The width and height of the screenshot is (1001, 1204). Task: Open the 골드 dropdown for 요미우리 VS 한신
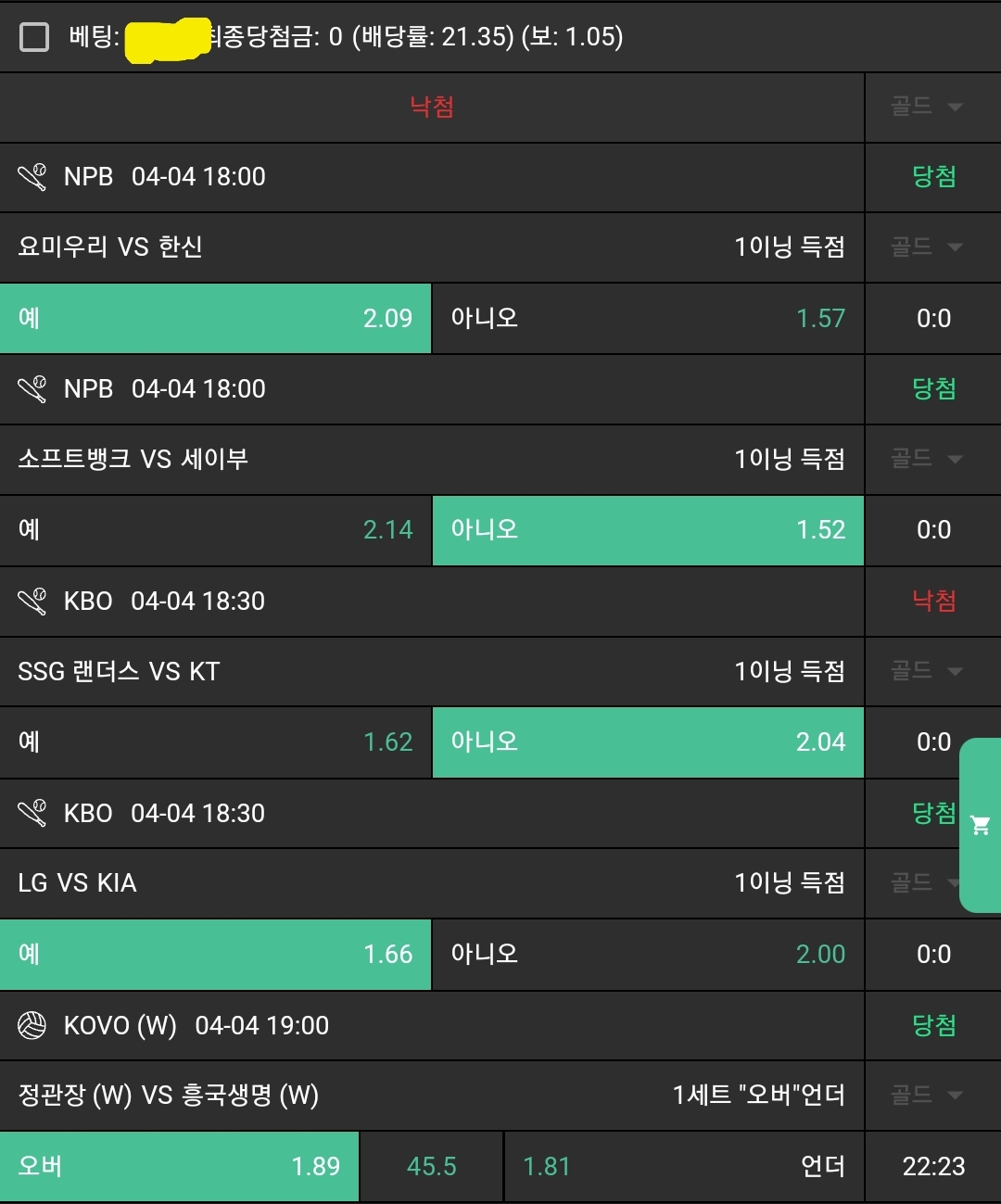pyautogui.click(x=927, y=247)
